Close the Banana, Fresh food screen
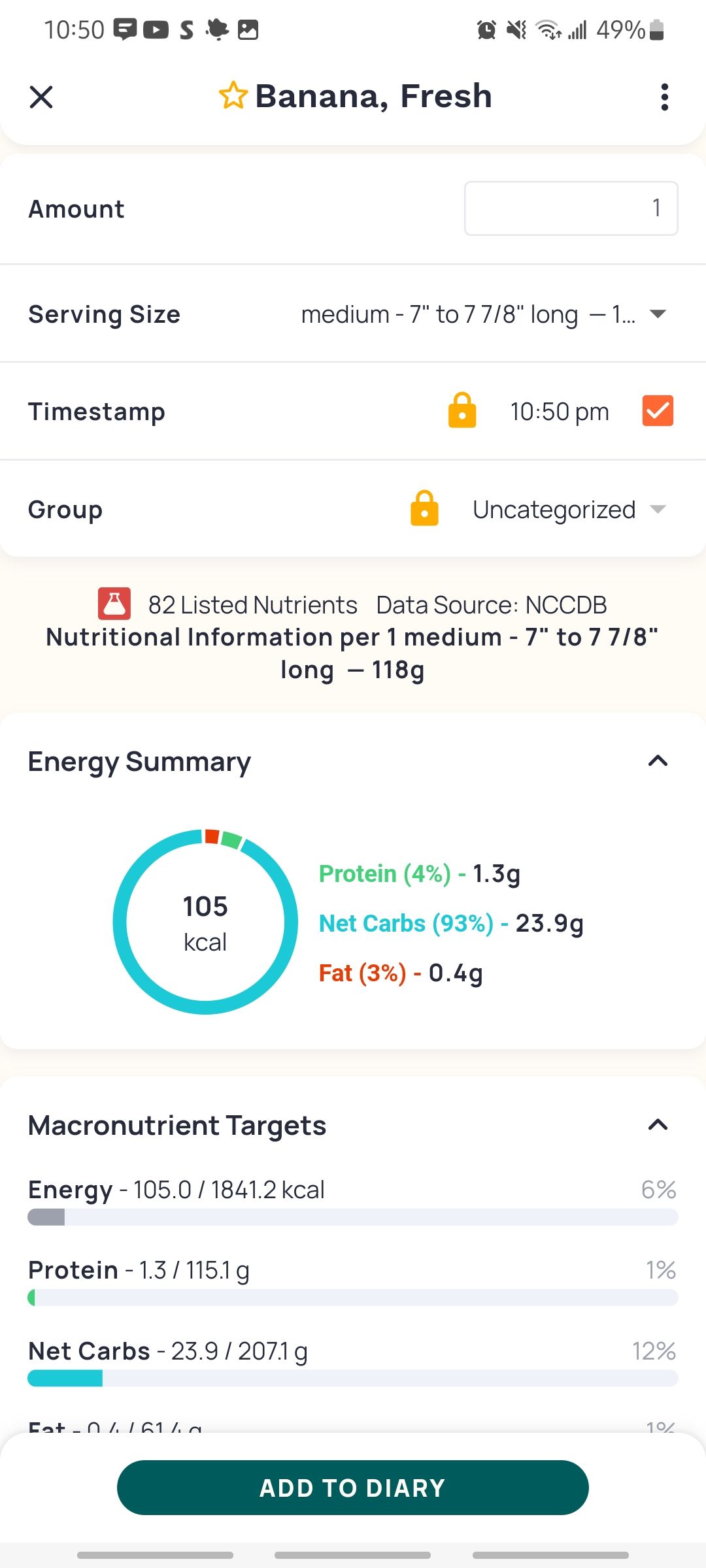Image resolution: width=706 pixels, height=1568 pixels. [41, 97]
